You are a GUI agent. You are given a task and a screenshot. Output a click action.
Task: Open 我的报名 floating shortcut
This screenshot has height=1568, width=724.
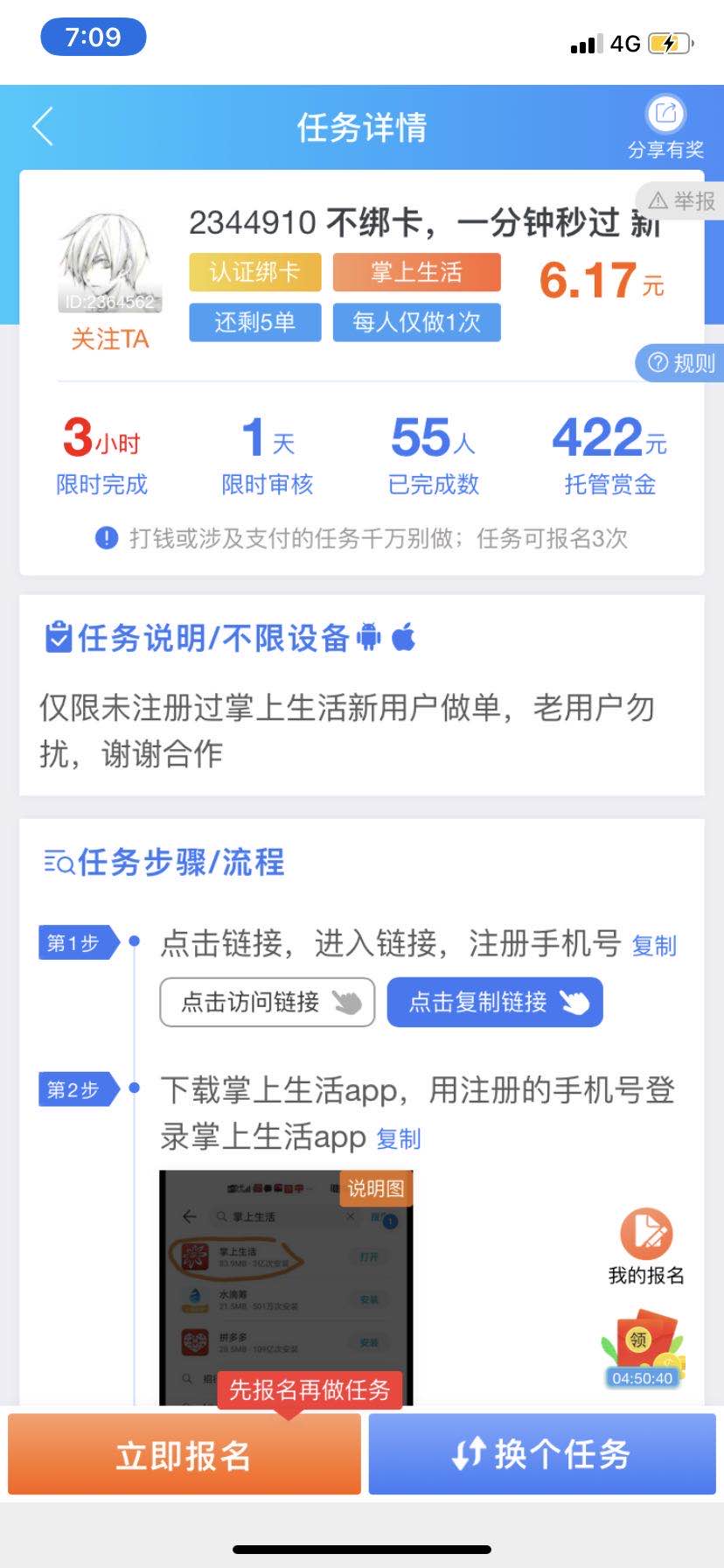pyautogui.click(x=646, y=1247)
